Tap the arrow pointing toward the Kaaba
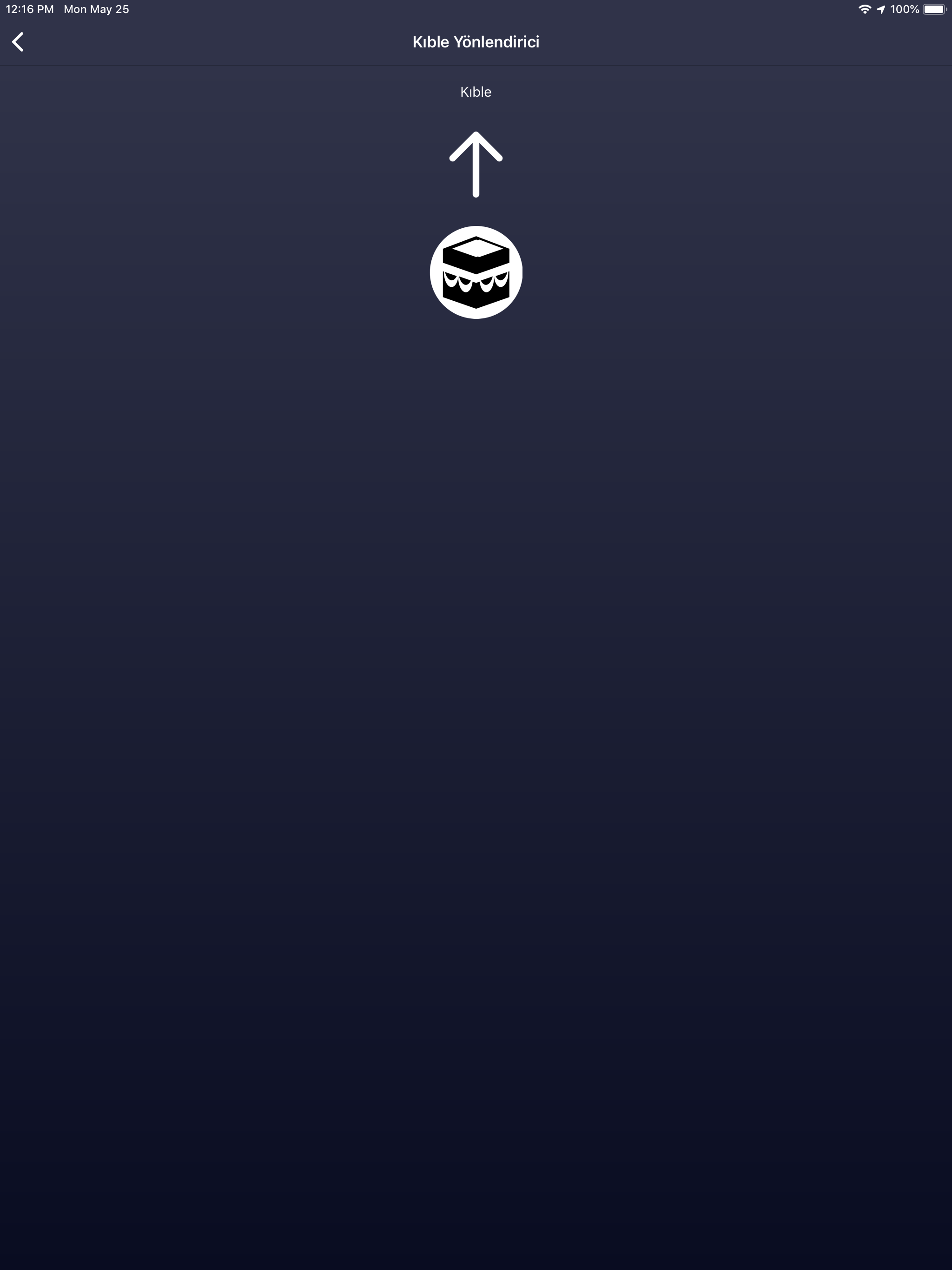Viewport: 952px width, 1270px height. (x=476, y=164)
